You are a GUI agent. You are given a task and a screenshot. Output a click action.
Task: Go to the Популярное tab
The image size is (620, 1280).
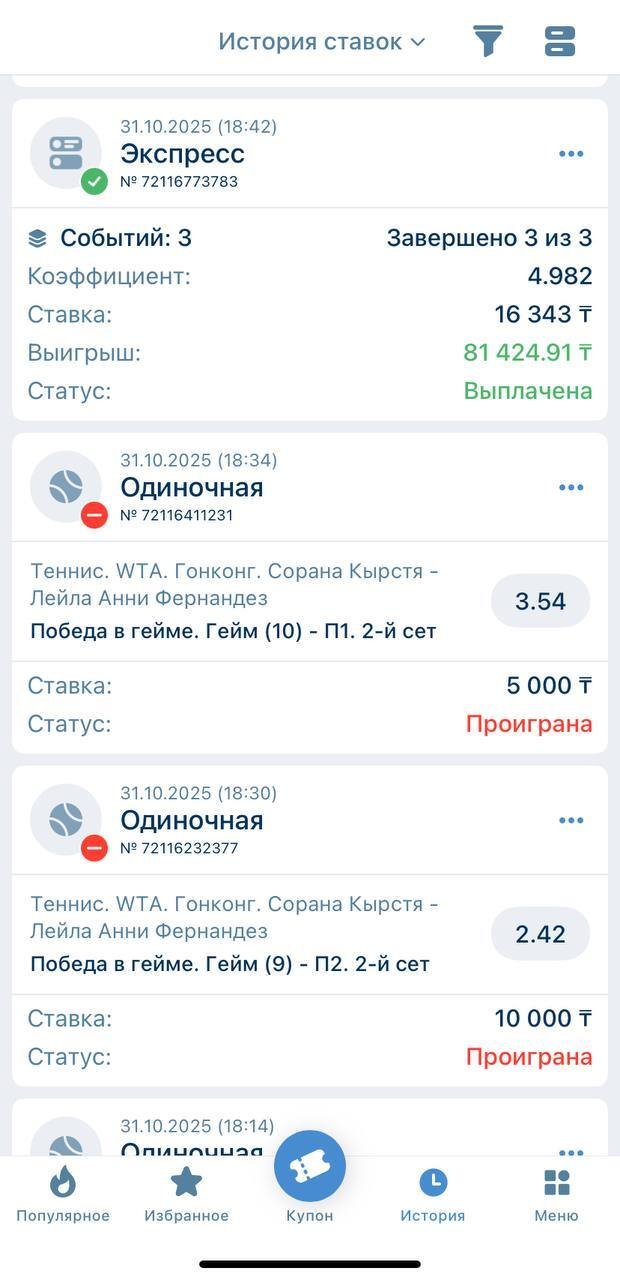pos(63,1195)
